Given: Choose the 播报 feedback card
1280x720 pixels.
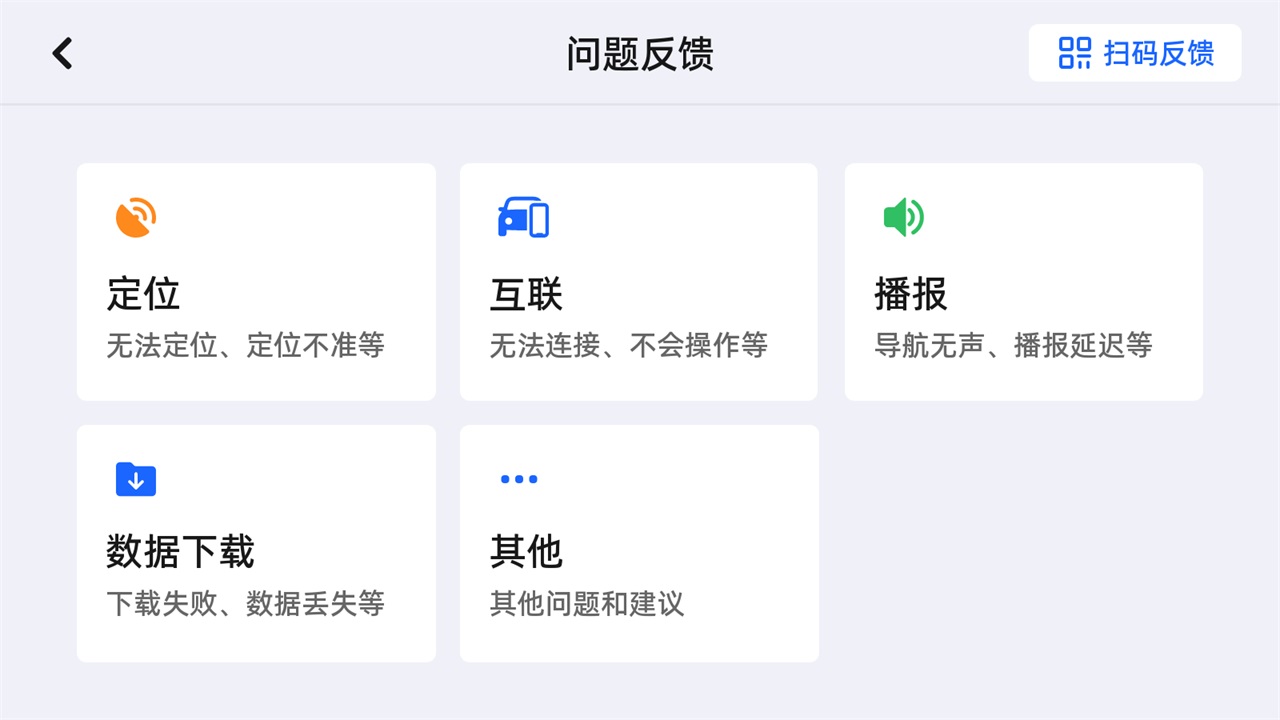Looking at the screenshot, I should (1023, 282).
